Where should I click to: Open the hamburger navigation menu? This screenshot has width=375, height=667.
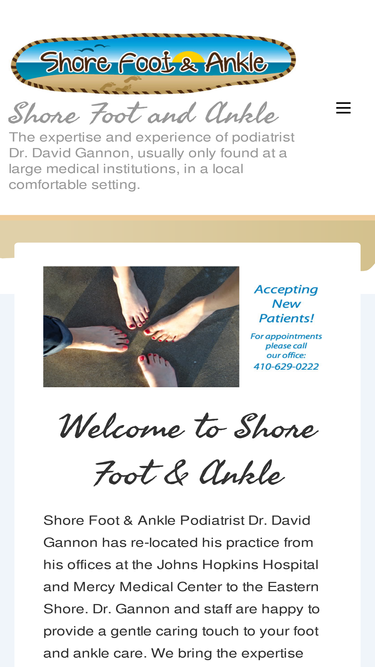click(x=343, y=108)
